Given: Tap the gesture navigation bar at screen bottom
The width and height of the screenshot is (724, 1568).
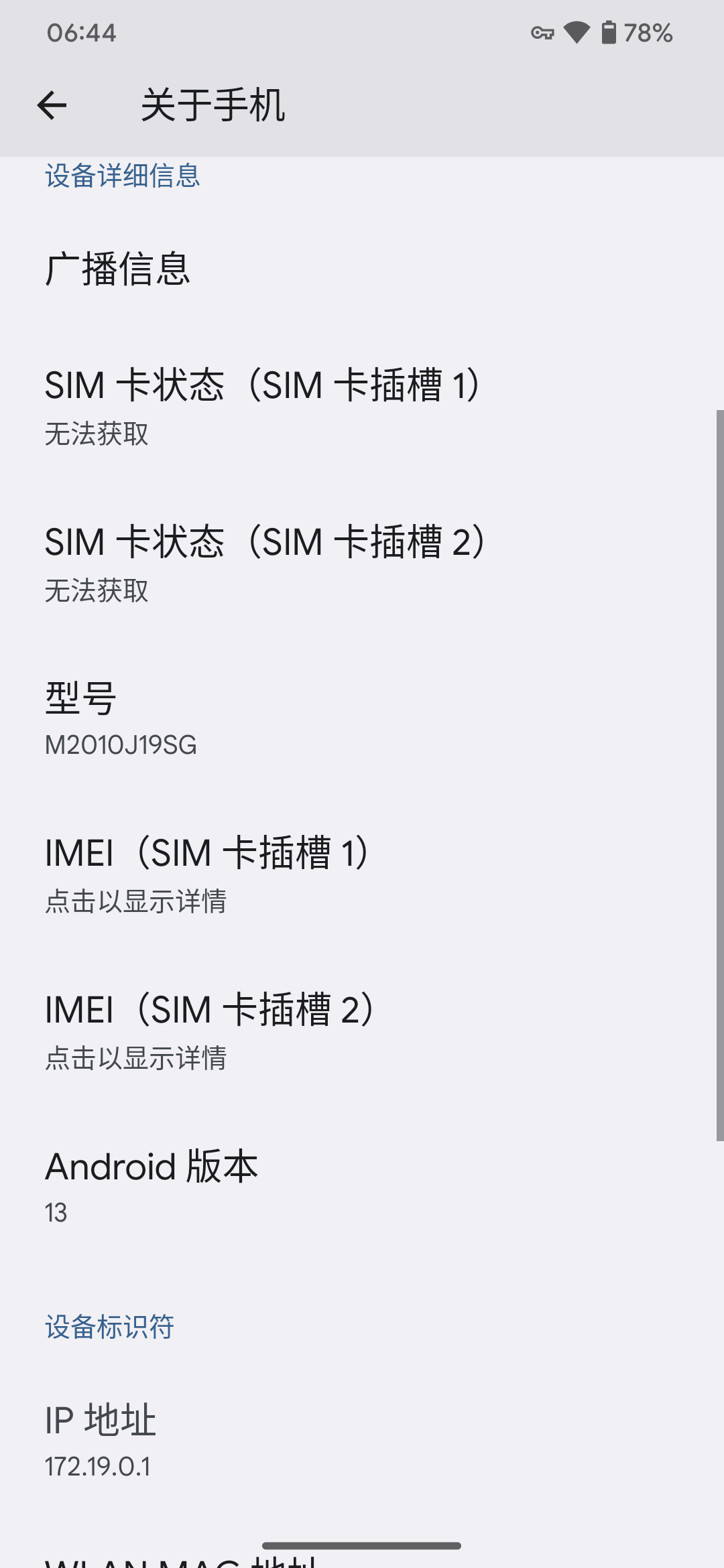Looking at the screenshot, I should pos(362,1545).
